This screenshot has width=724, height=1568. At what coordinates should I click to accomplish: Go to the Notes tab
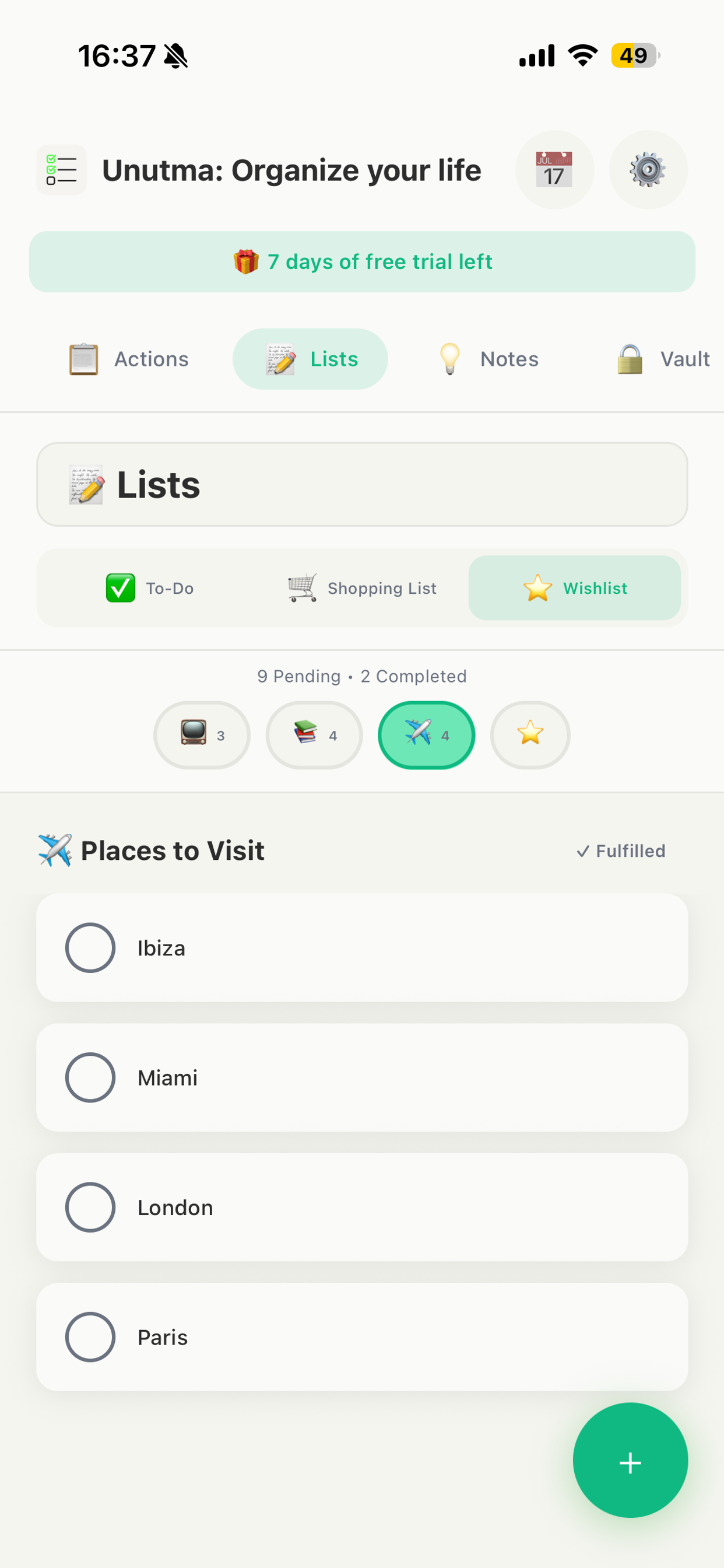pos(488,359)
